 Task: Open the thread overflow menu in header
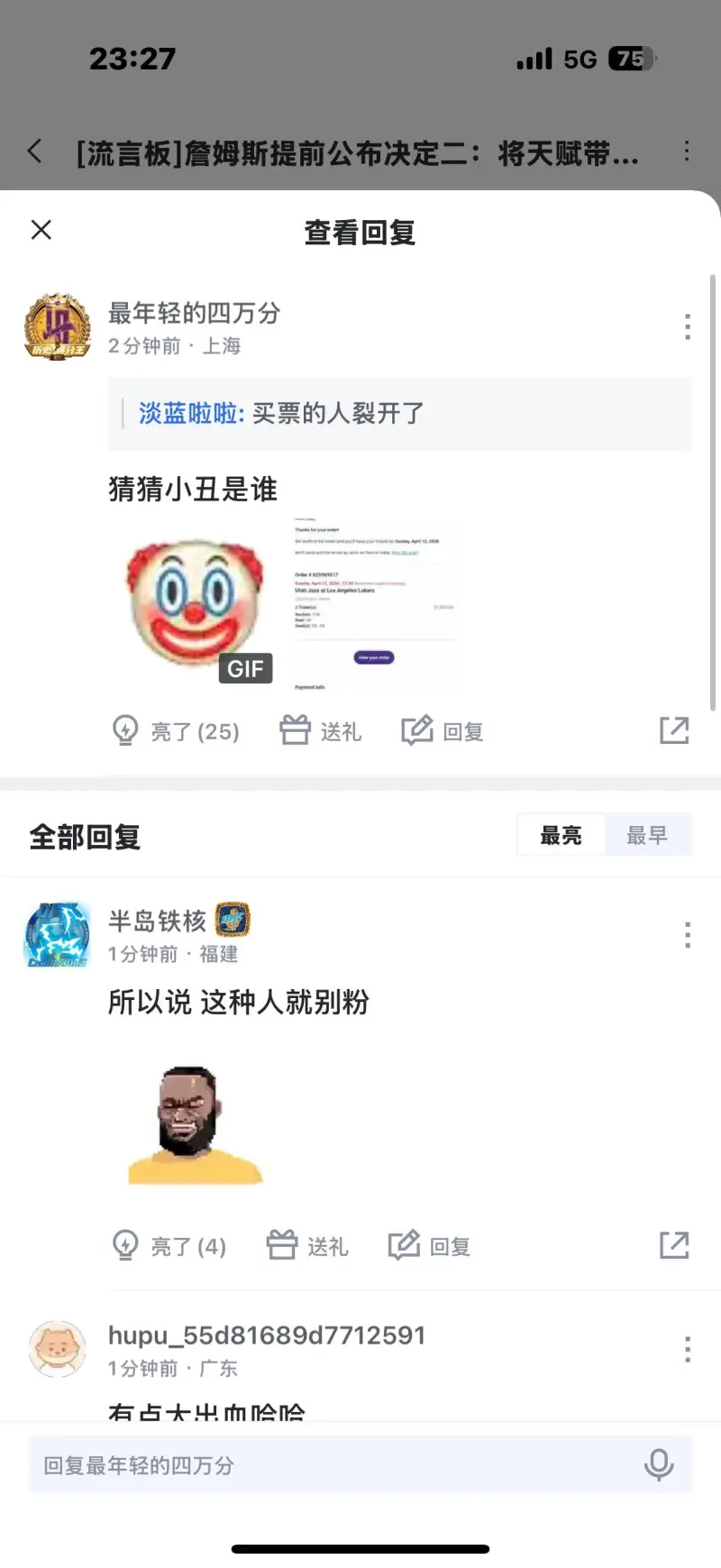point(687,151)
